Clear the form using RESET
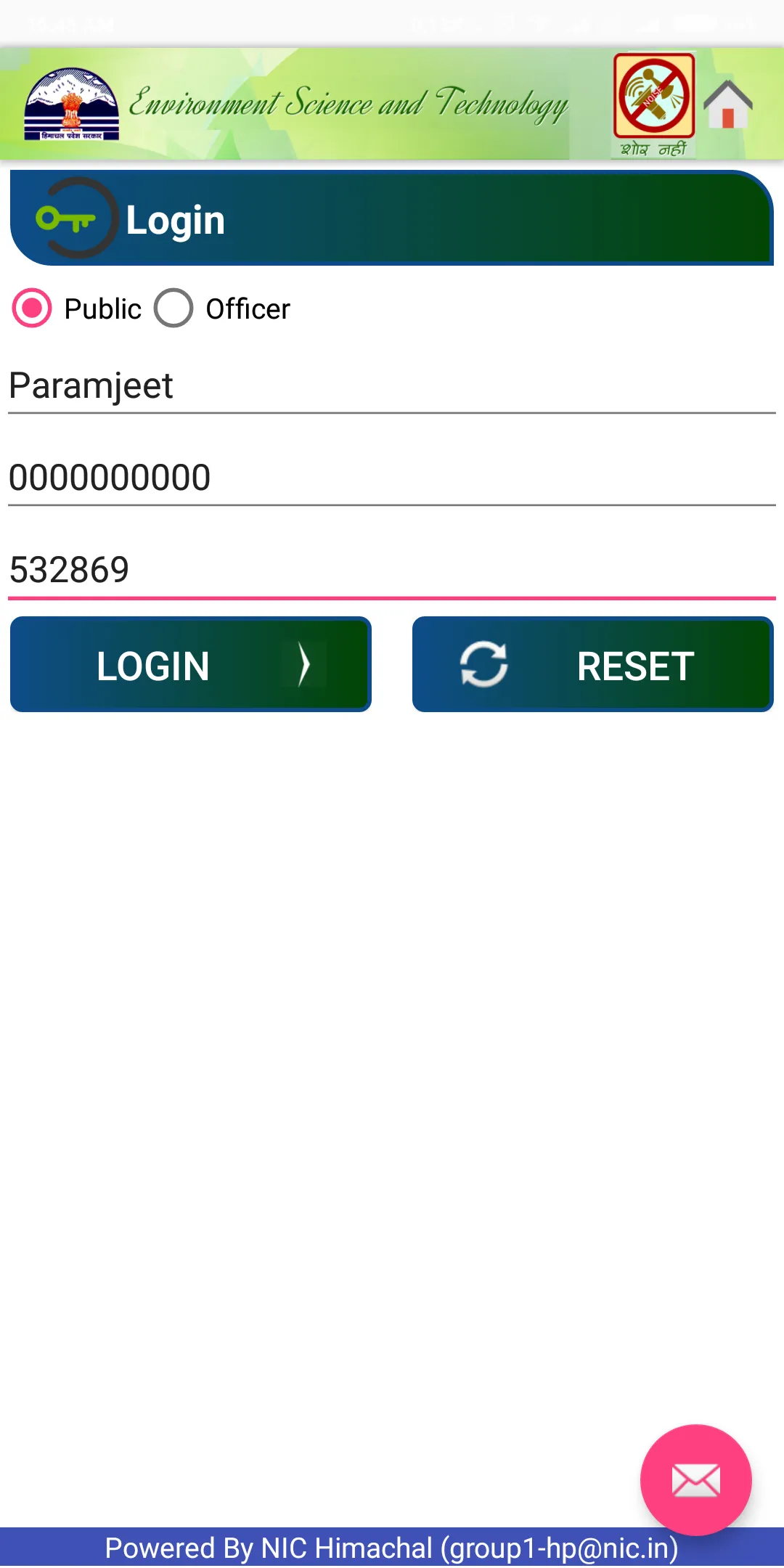 pyautogui.click(x=592, y=664)
